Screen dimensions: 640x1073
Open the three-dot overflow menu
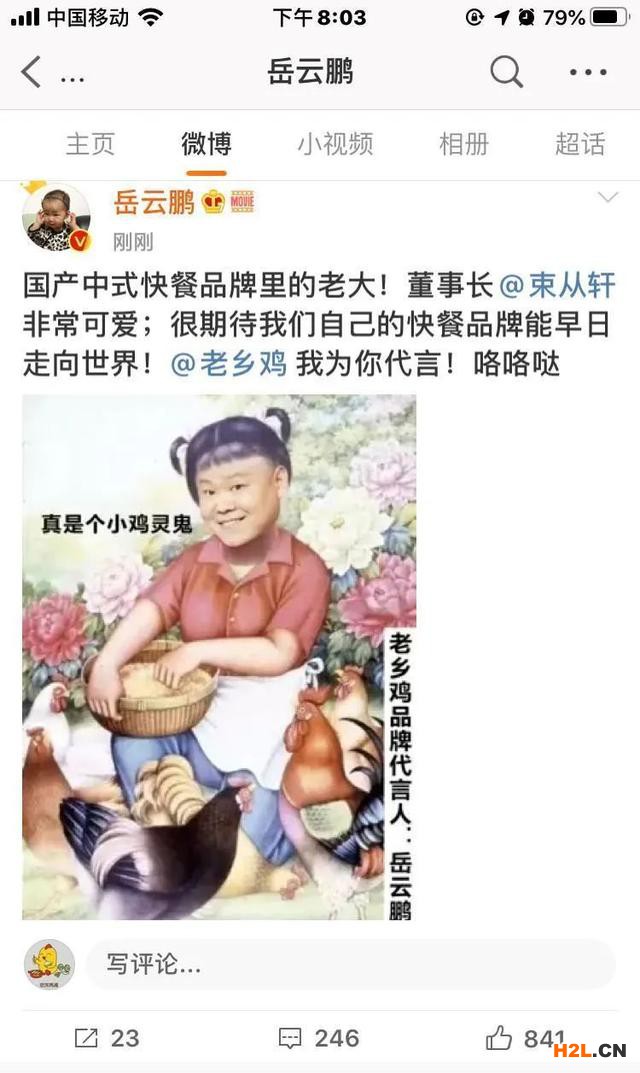588,72
